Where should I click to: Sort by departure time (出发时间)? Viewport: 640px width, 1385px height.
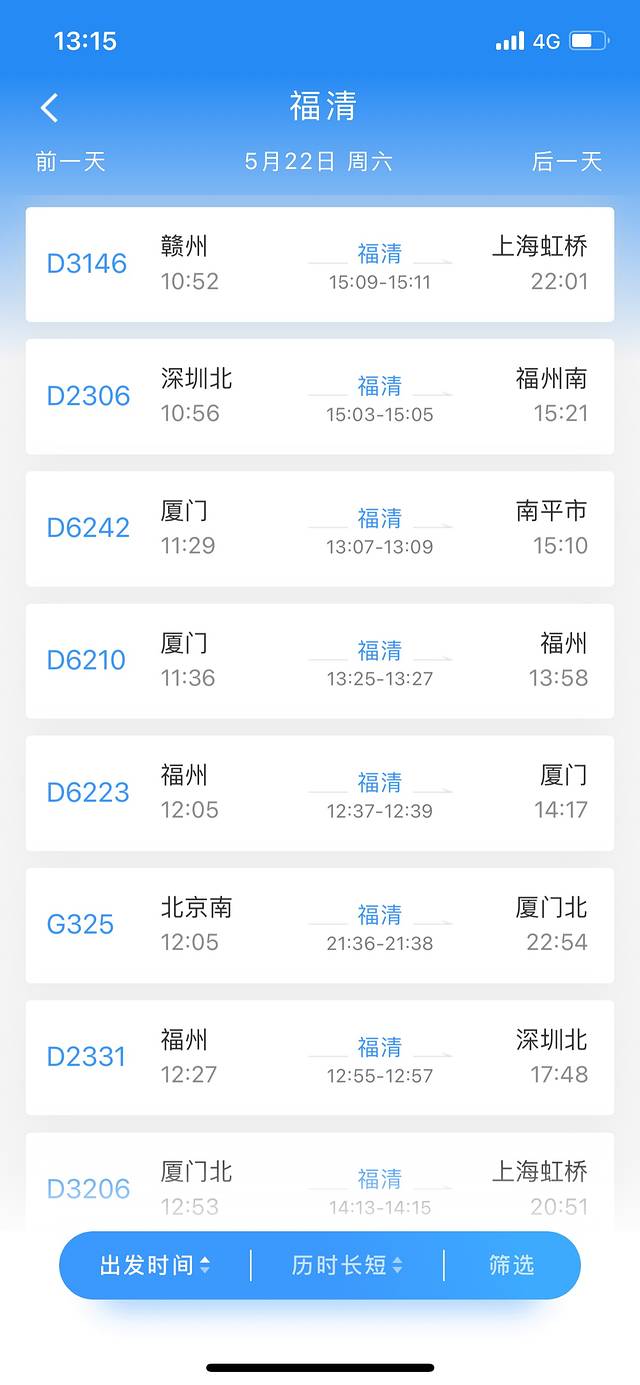pos(155,1265)
